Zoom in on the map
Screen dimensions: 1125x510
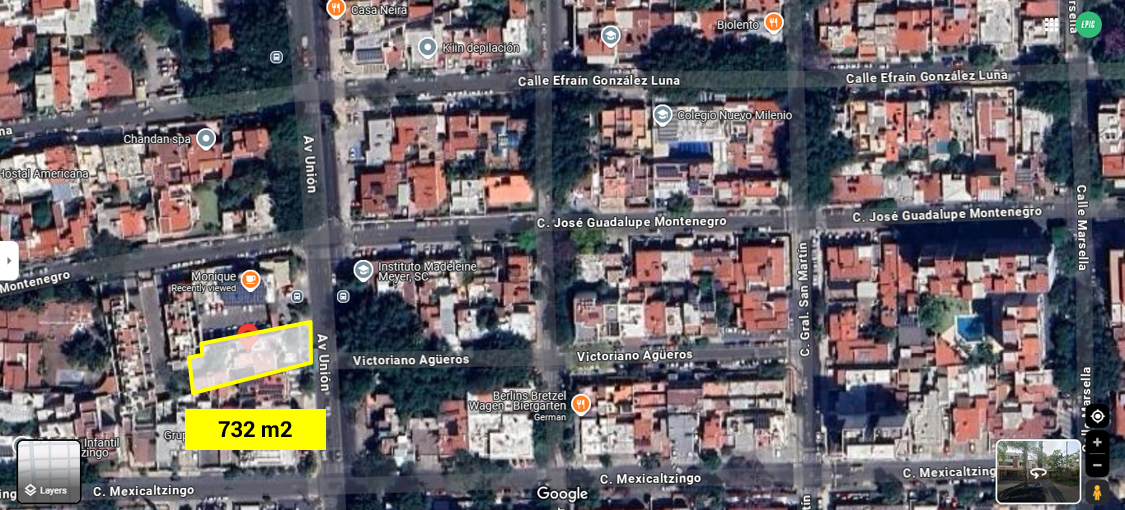click(x=1097, y=442)
